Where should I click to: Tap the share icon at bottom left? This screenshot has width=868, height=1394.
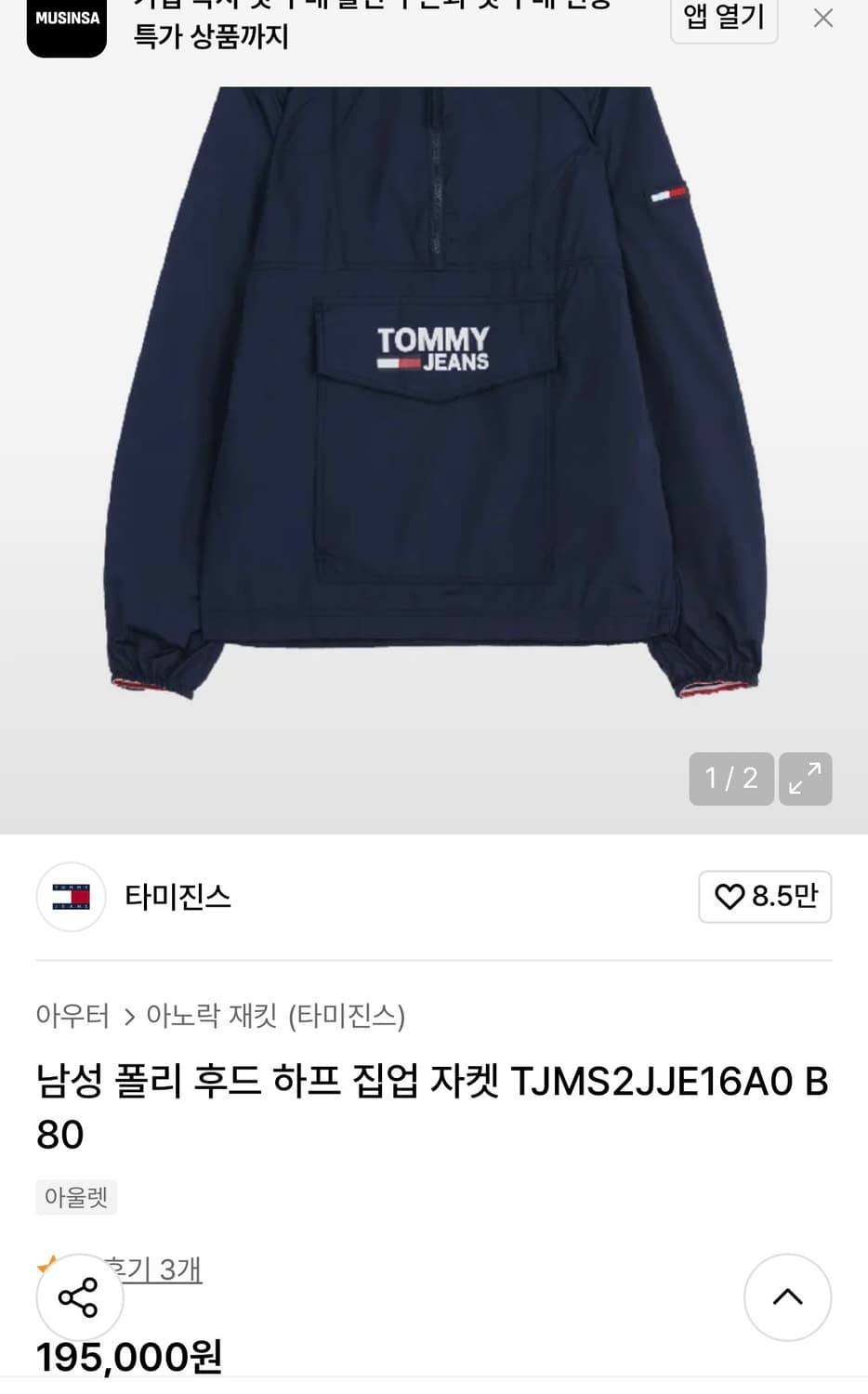[80, 1297]
